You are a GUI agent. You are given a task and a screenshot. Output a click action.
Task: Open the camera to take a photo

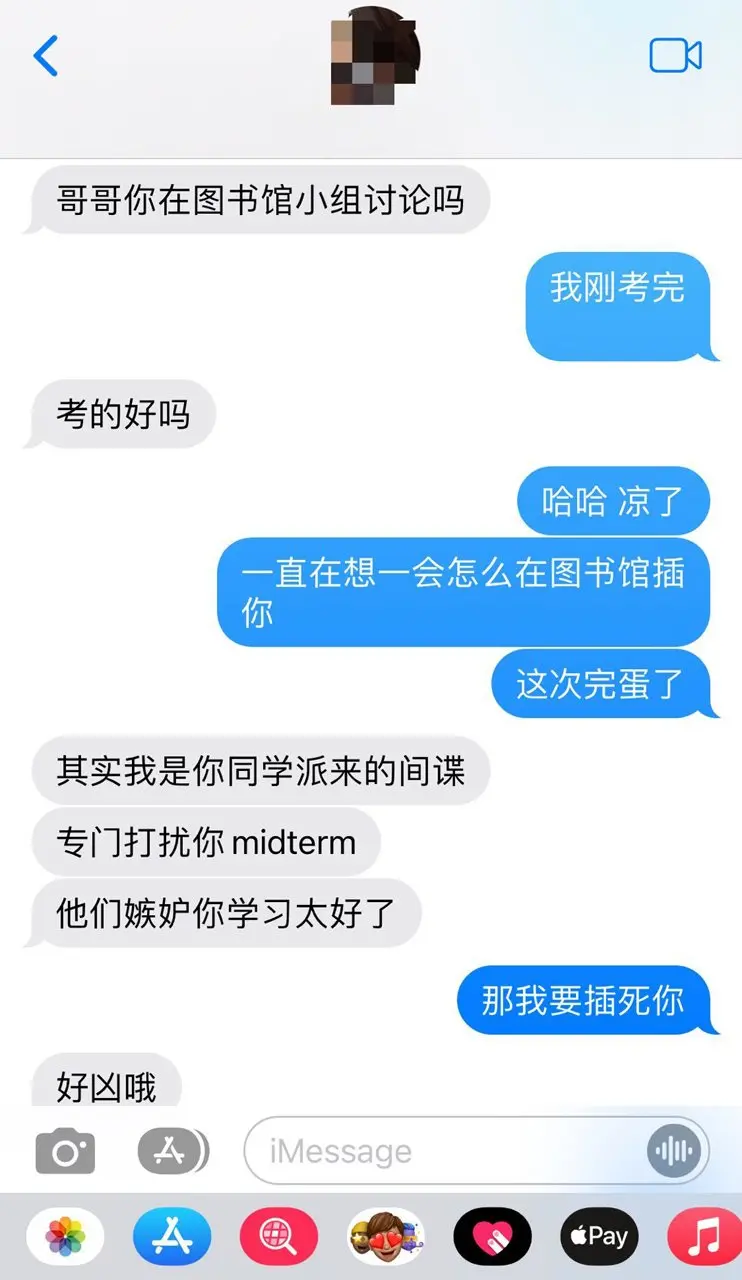(65, 1152)
